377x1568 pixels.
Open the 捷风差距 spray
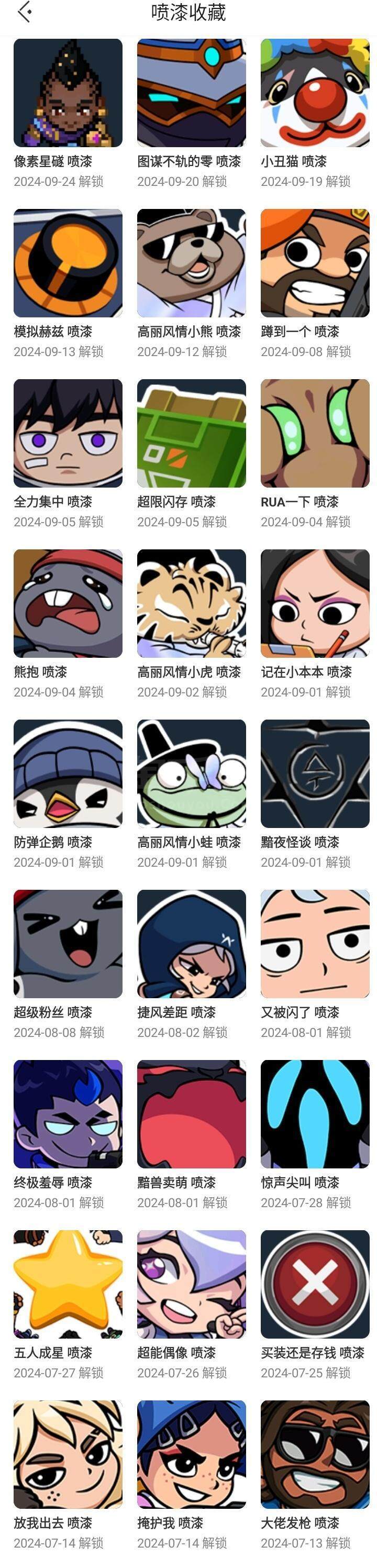tap(191, 944)
